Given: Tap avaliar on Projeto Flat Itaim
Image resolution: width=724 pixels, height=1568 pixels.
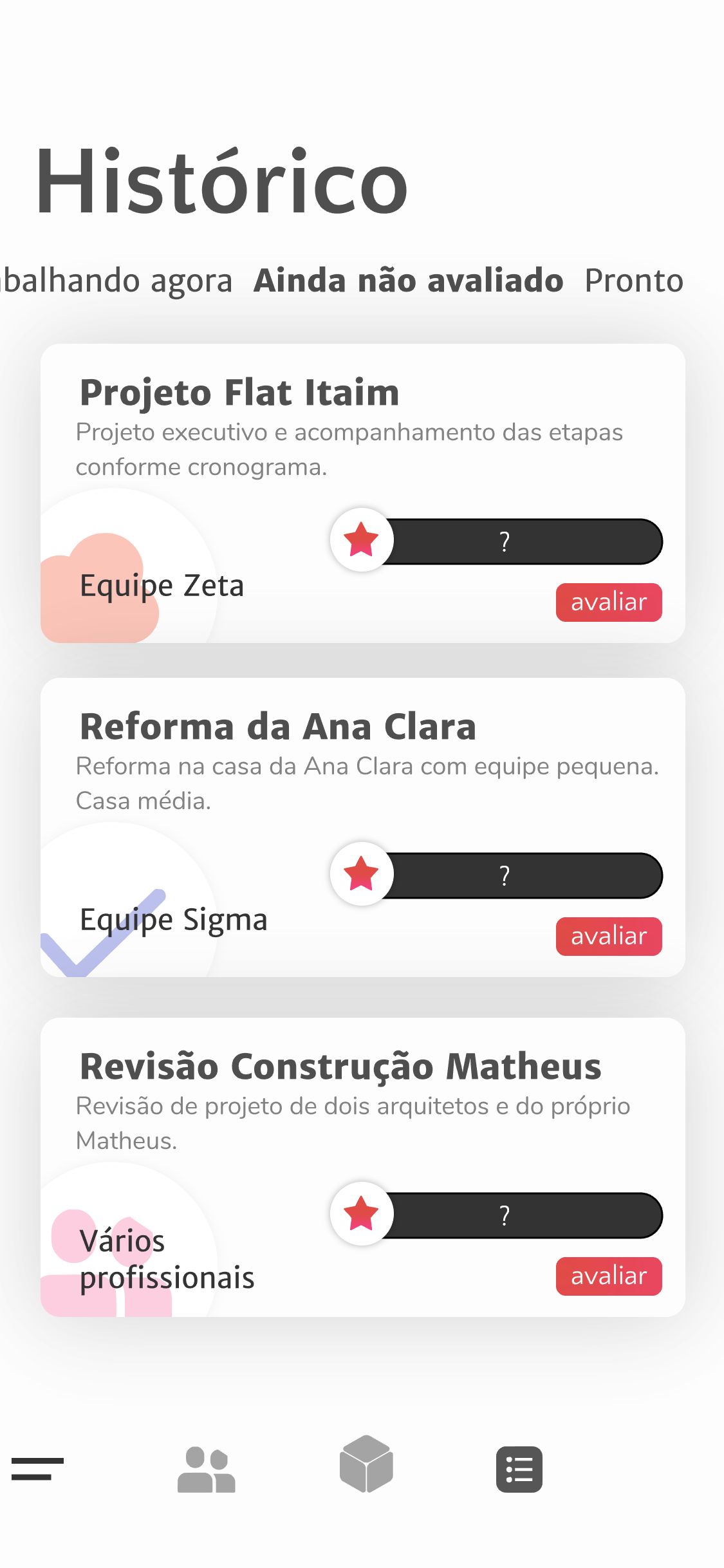Looking at the screenshot, I should coord(609,602).
